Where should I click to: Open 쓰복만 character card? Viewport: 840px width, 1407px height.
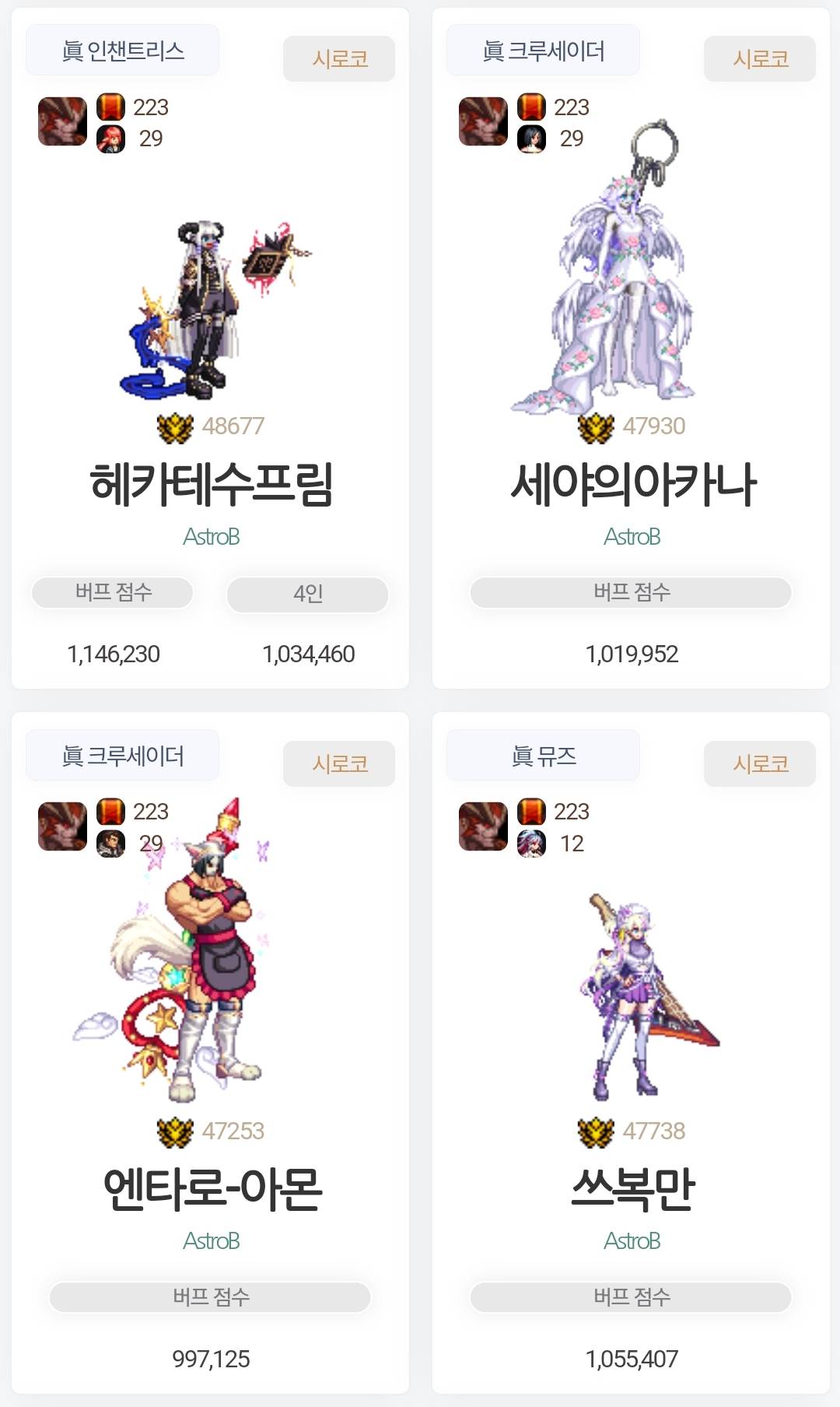coord(632,1188)
